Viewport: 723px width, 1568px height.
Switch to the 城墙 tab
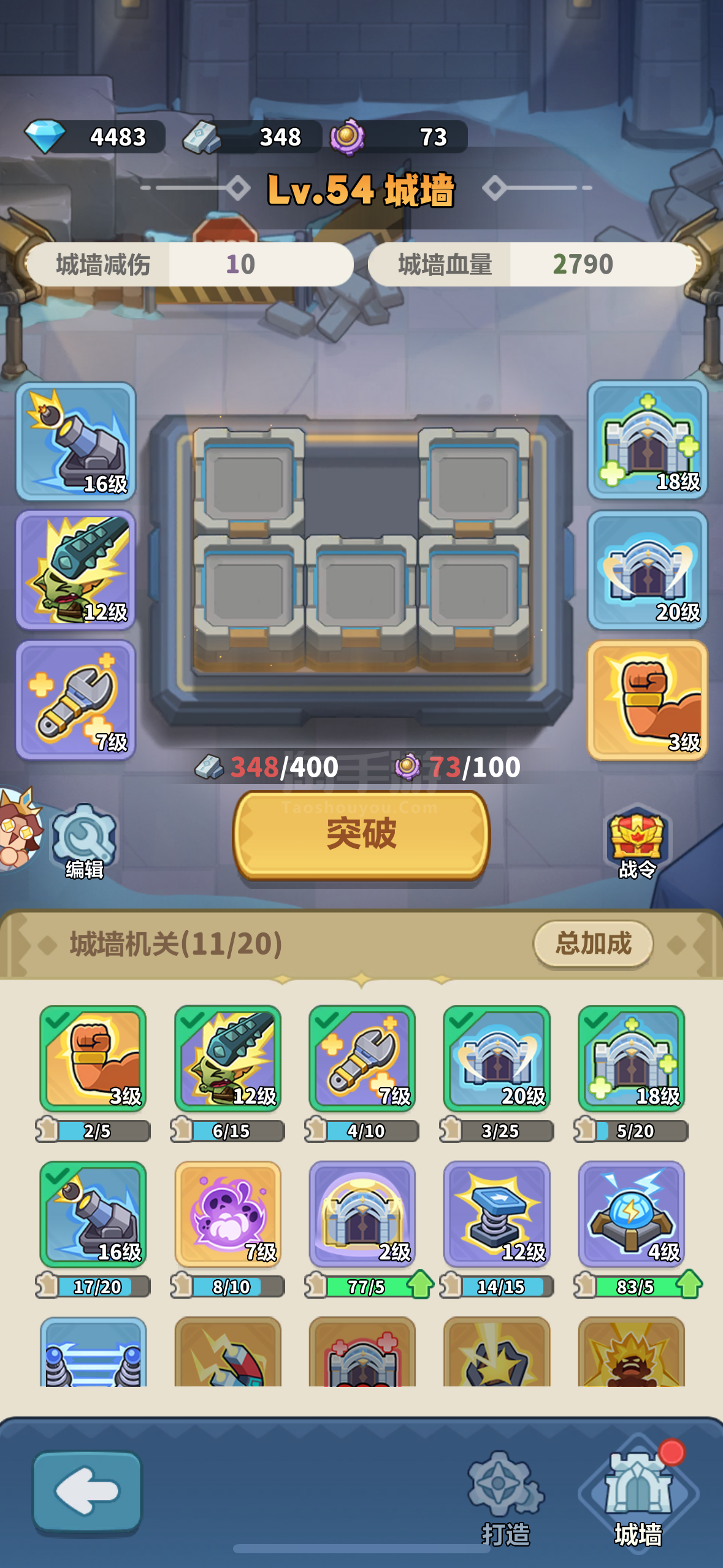[x=638, y=1498]
